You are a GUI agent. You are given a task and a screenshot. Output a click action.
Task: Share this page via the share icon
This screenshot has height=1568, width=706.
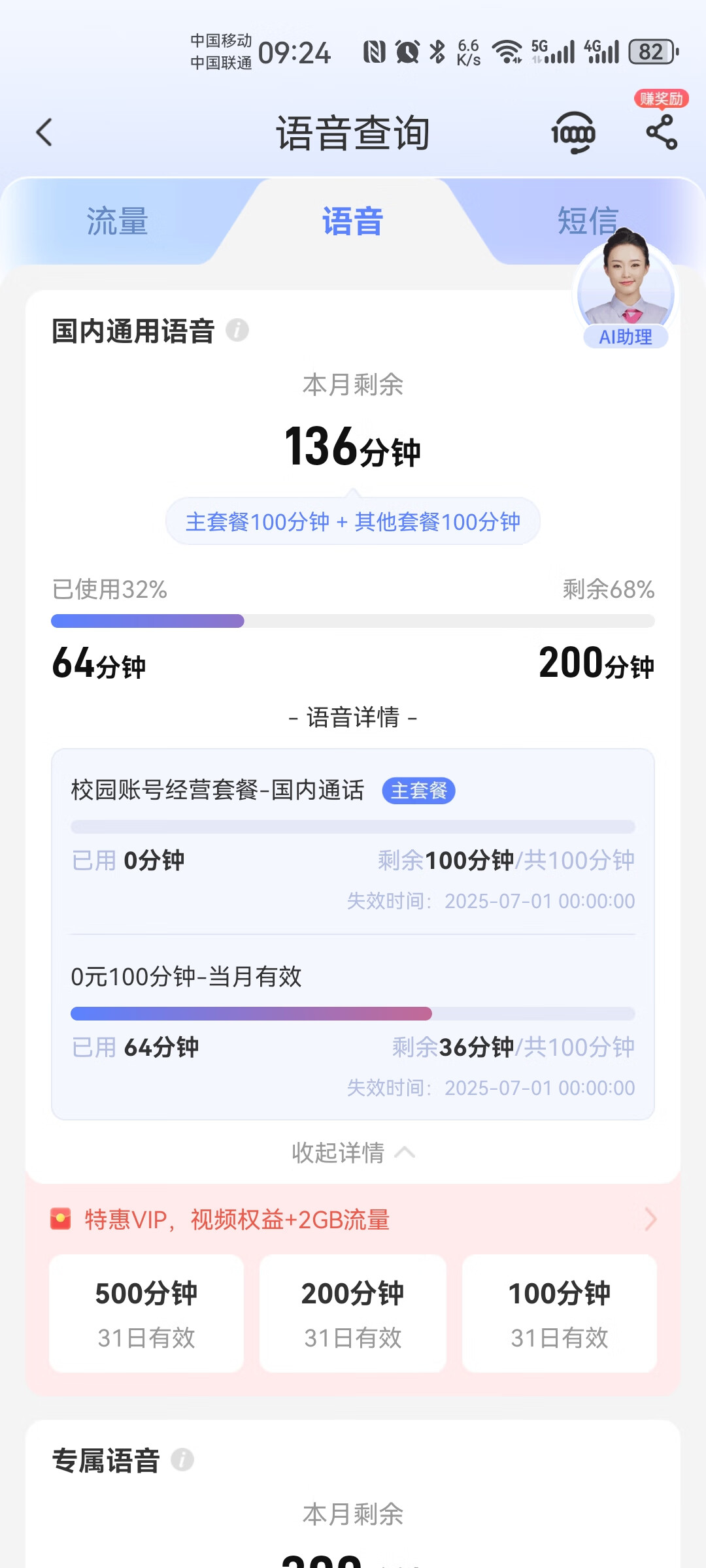click(662, 132)
